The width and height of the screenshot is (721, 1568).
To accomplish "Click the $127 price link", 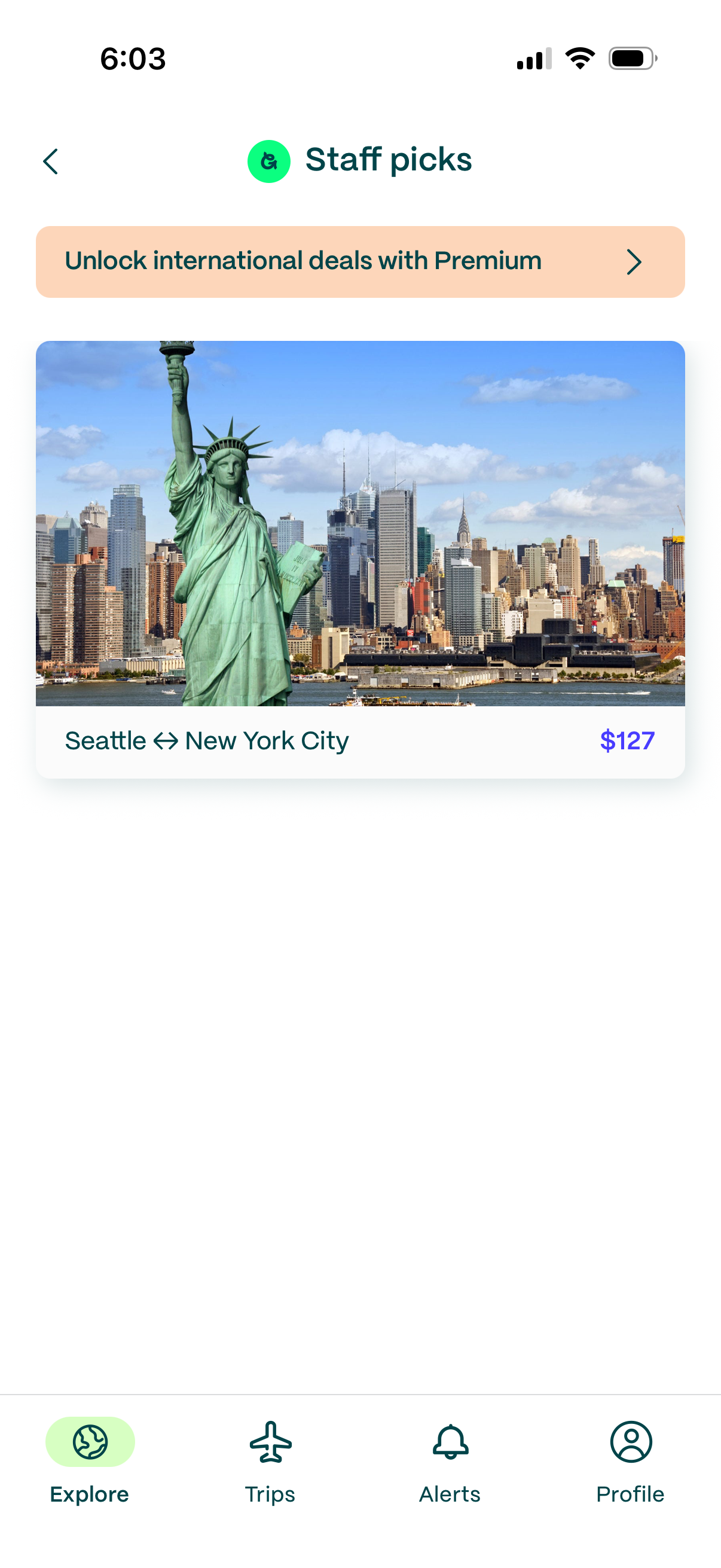I will (627, 740).
